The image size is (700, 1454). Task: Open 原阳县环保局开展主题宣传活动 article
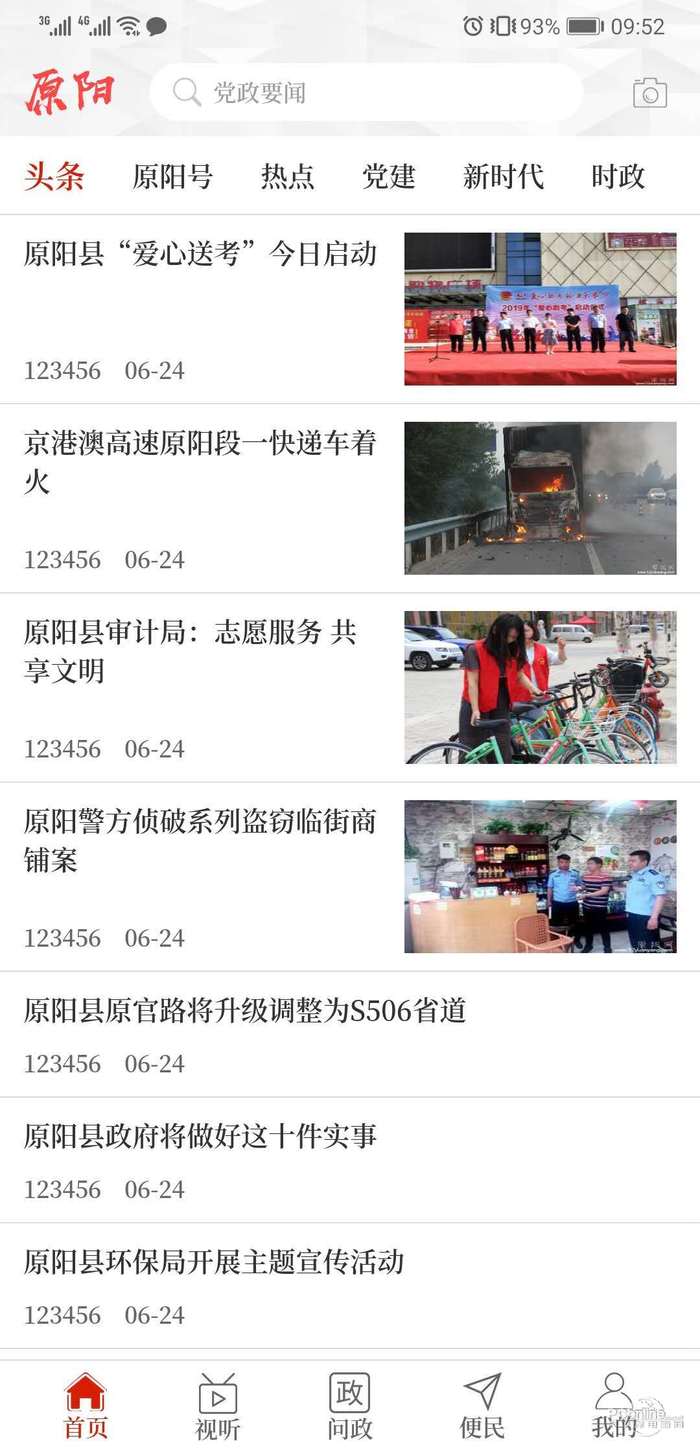click(x=214, y=1262)
